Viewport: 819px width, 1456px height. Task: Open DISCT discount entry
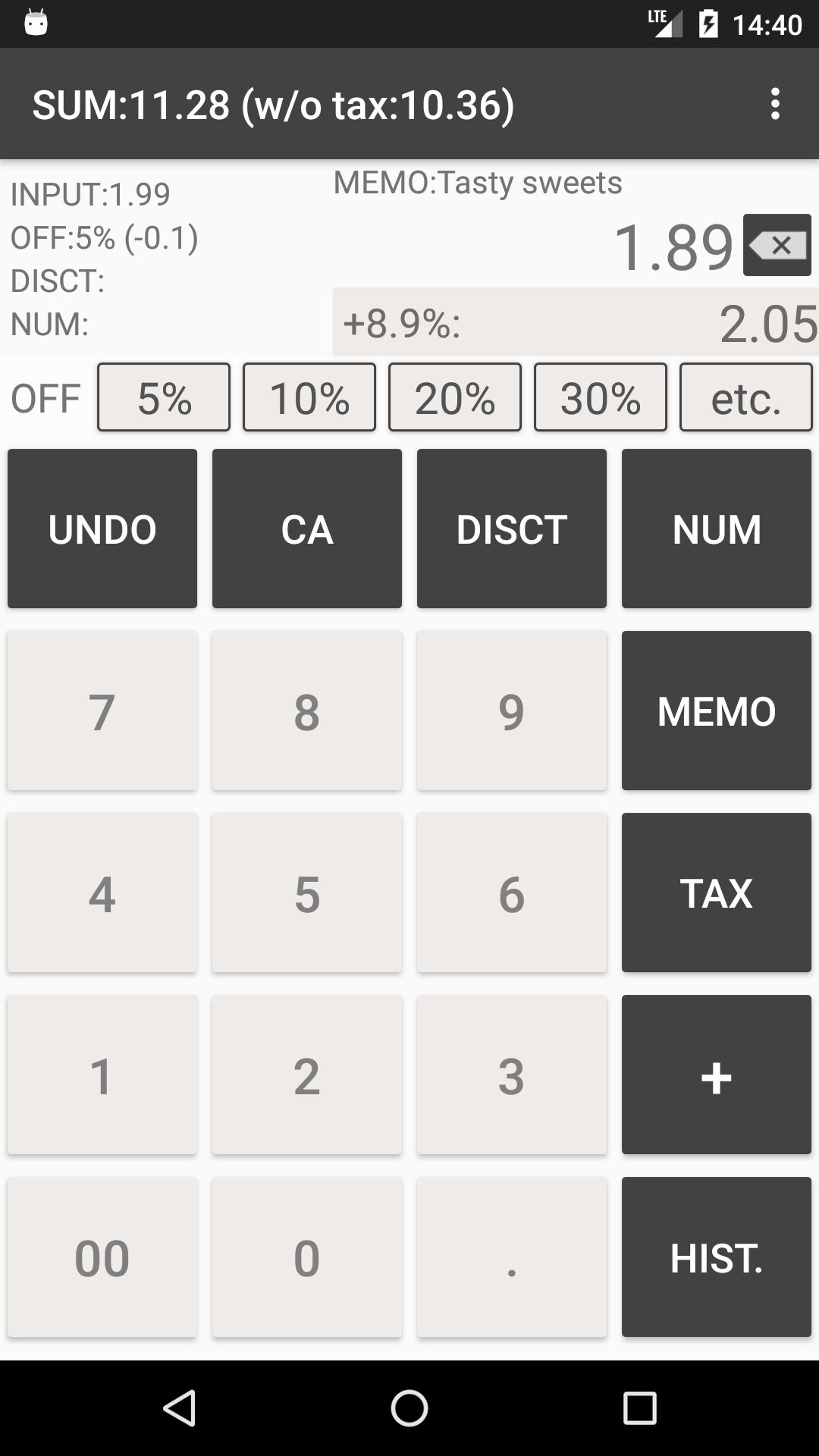click(511, 529)
